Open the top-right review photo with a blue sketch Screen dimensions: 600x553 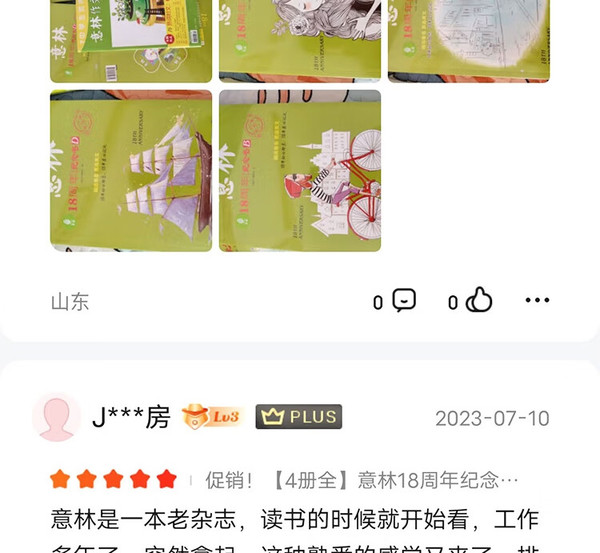point(468,40)
